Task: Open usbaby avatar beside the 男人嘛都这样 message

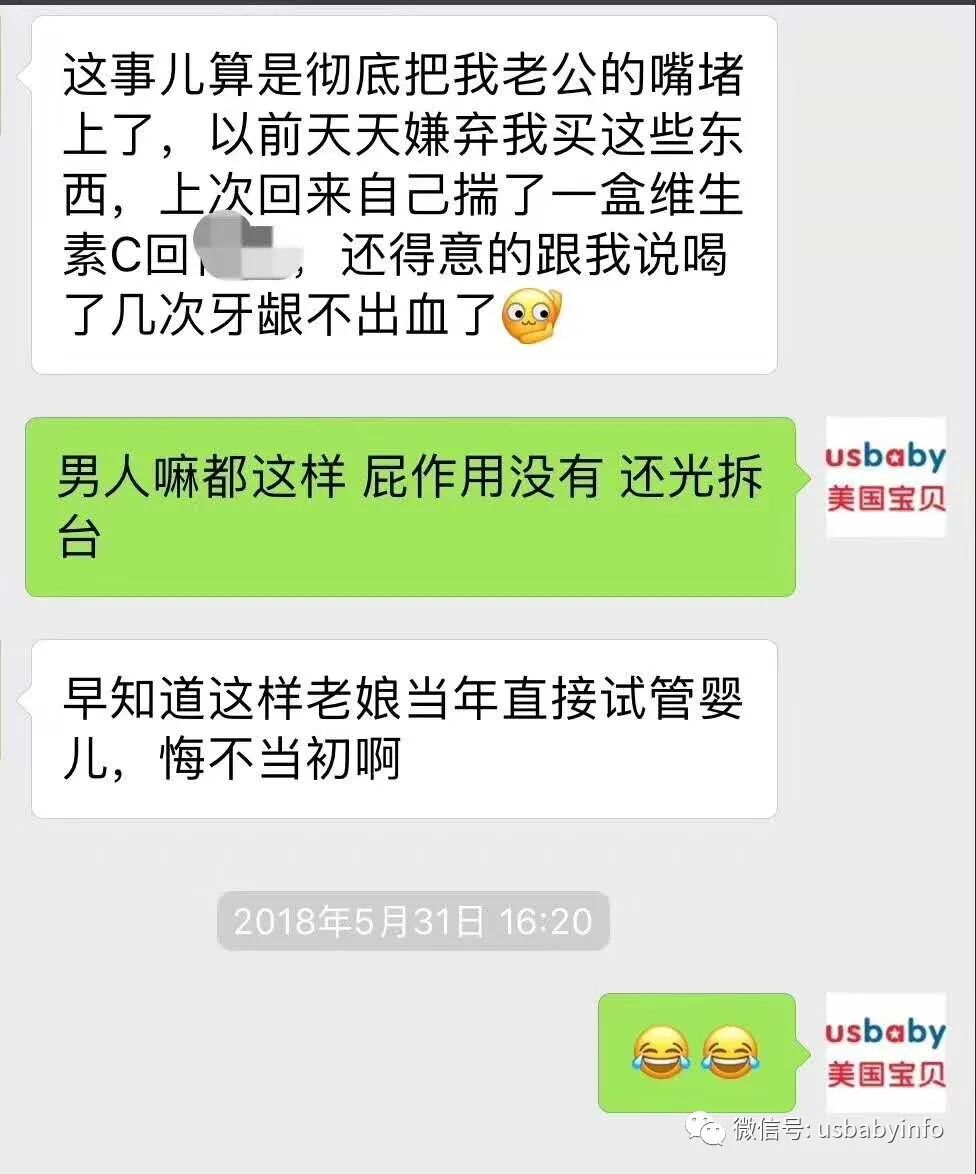Action: point(885,478)
